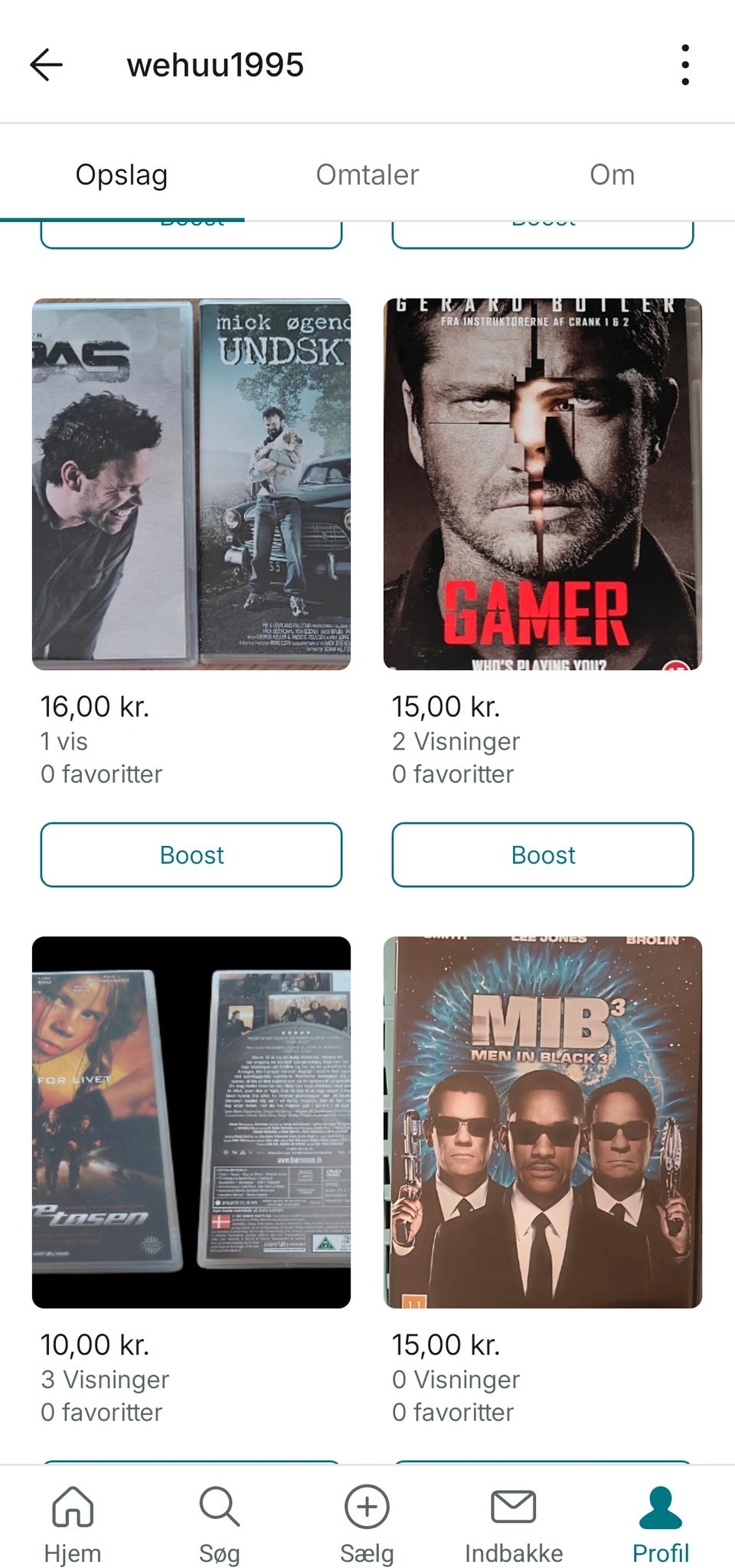735x1568 pixels.
Task: Open the Omtaler tab
Action: pos(367,174)
